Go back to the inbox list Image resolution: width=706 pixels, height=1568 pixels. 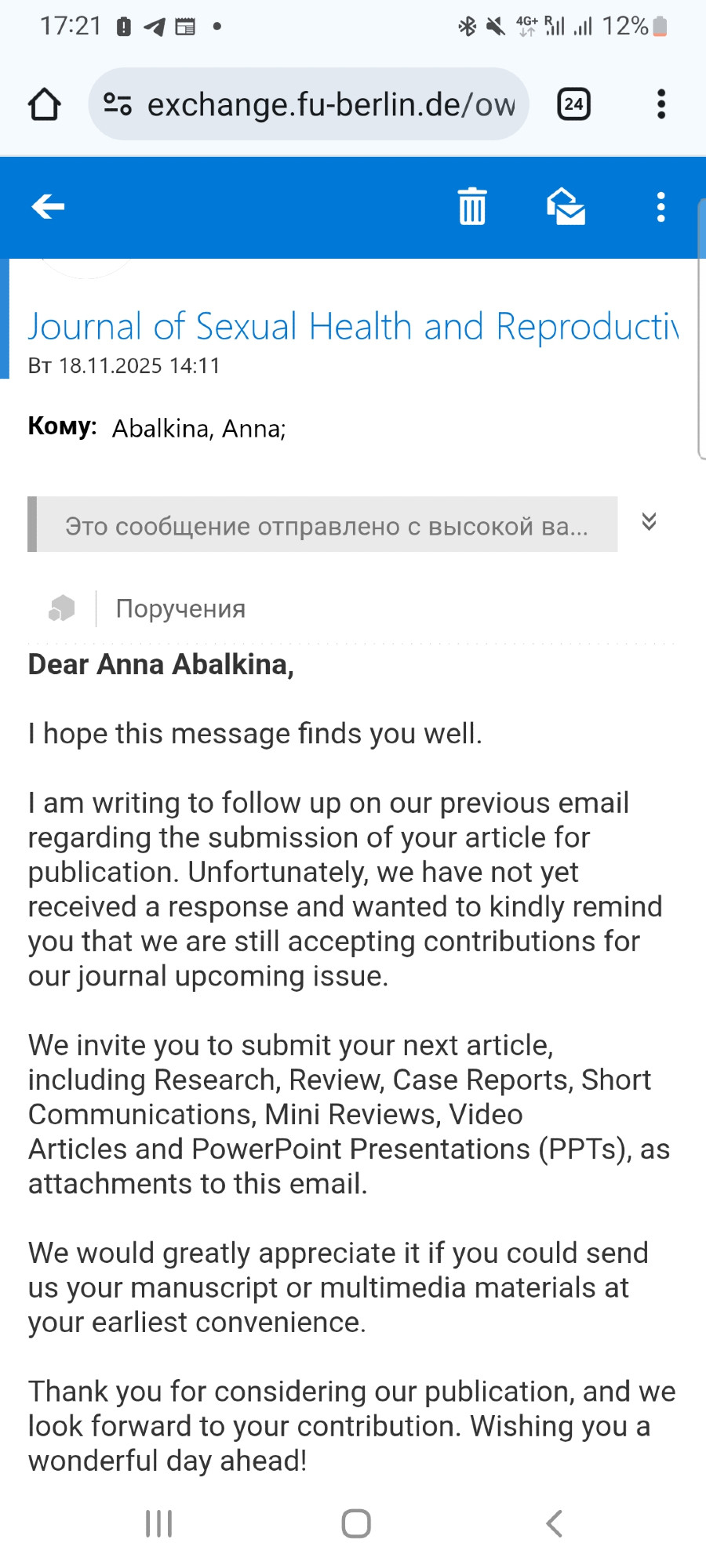pyautogui.click(x=48, y=207)
